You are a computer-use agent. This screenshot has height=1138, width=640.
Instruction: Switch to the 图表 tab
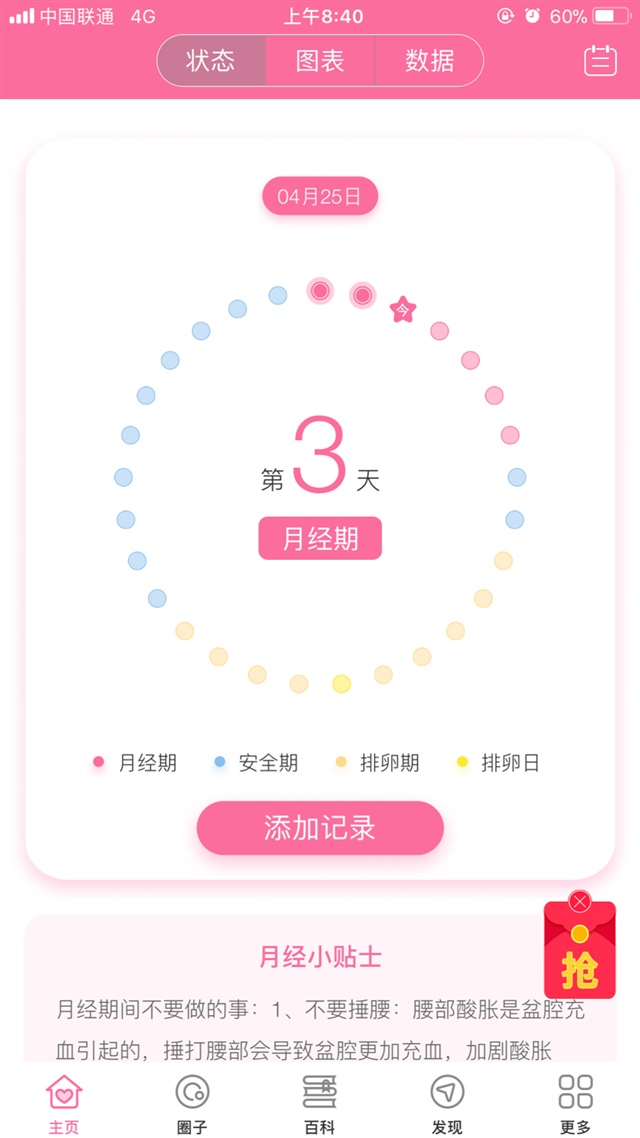click(x=320, y=60)
